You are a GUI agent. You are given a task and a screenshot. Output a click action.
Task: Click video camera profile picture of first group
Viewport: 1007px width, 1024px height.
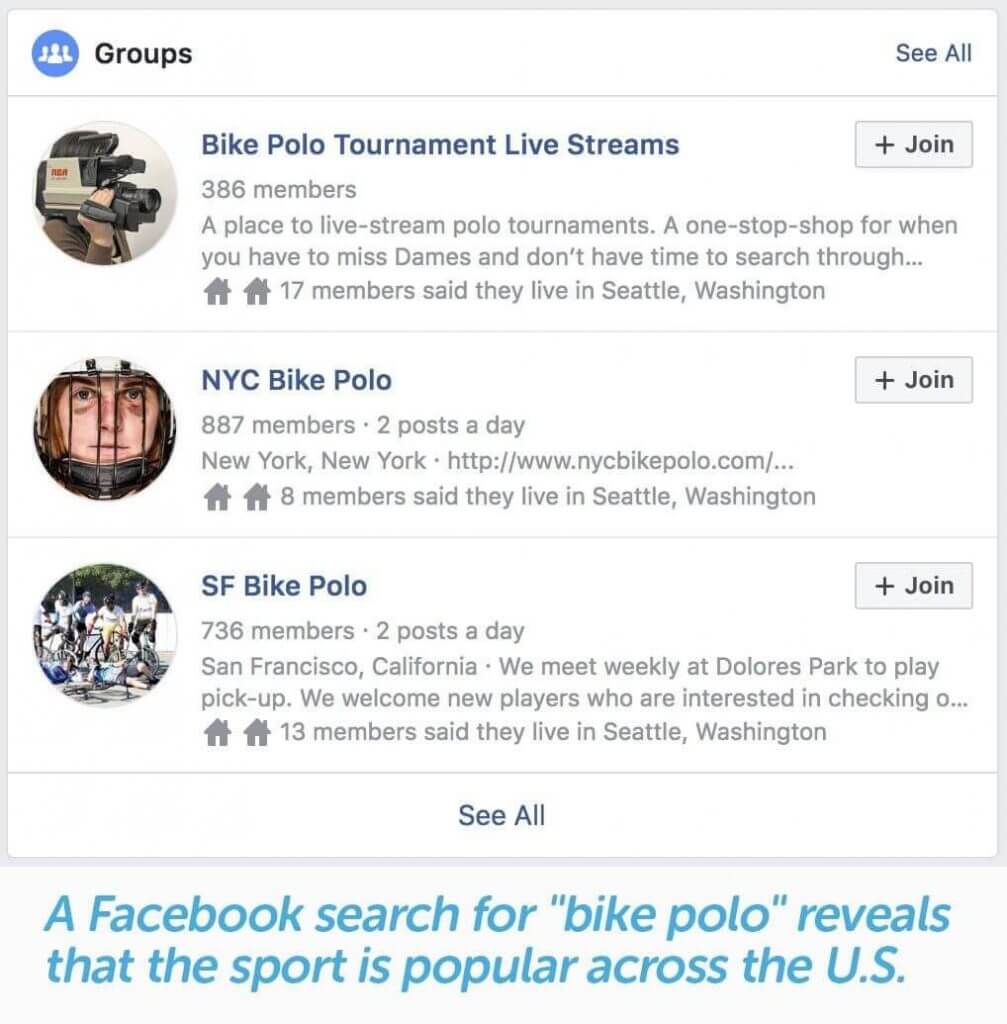[103, 192]
